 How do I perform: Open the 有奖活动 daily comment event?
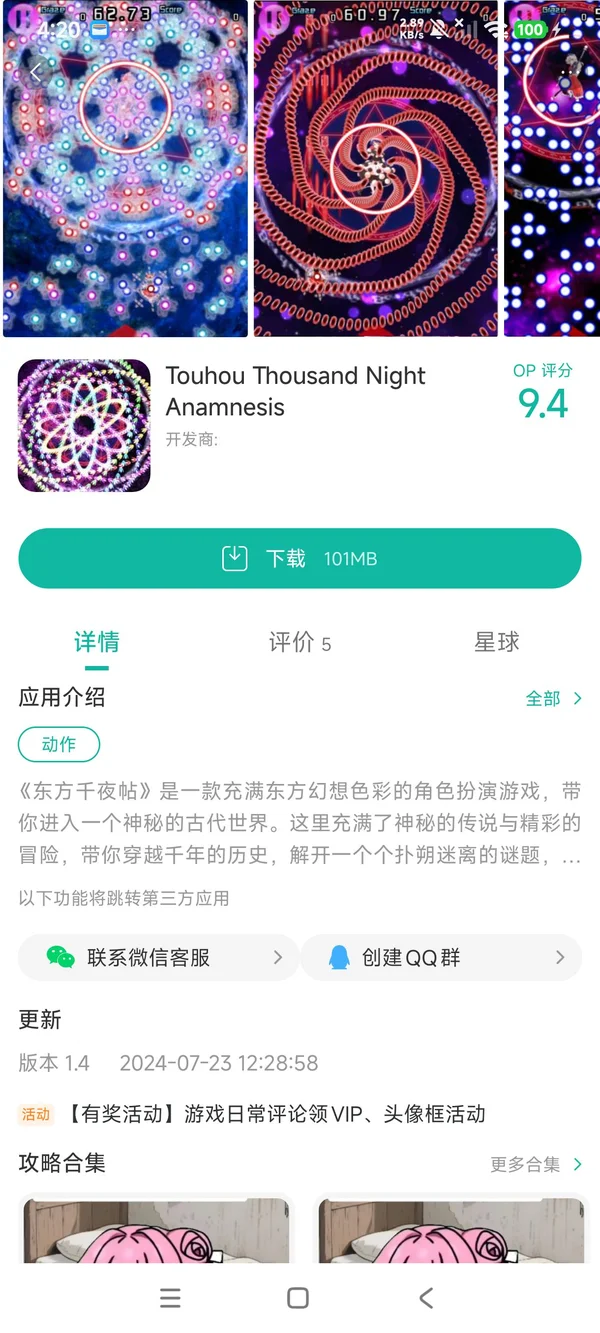pos(276,1114)
